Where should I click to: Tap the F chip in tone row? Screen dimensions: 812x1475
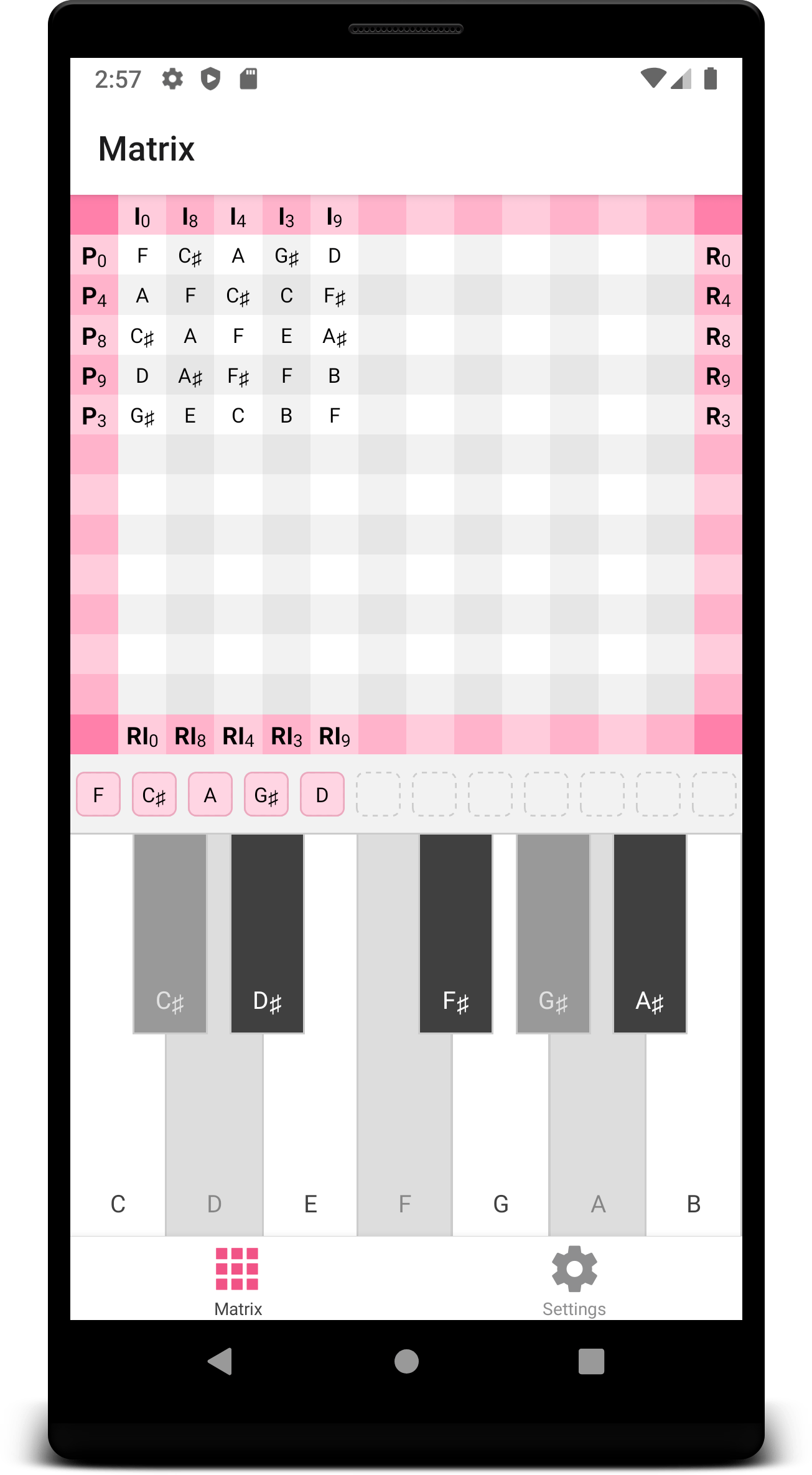click(x=98, y=795)
